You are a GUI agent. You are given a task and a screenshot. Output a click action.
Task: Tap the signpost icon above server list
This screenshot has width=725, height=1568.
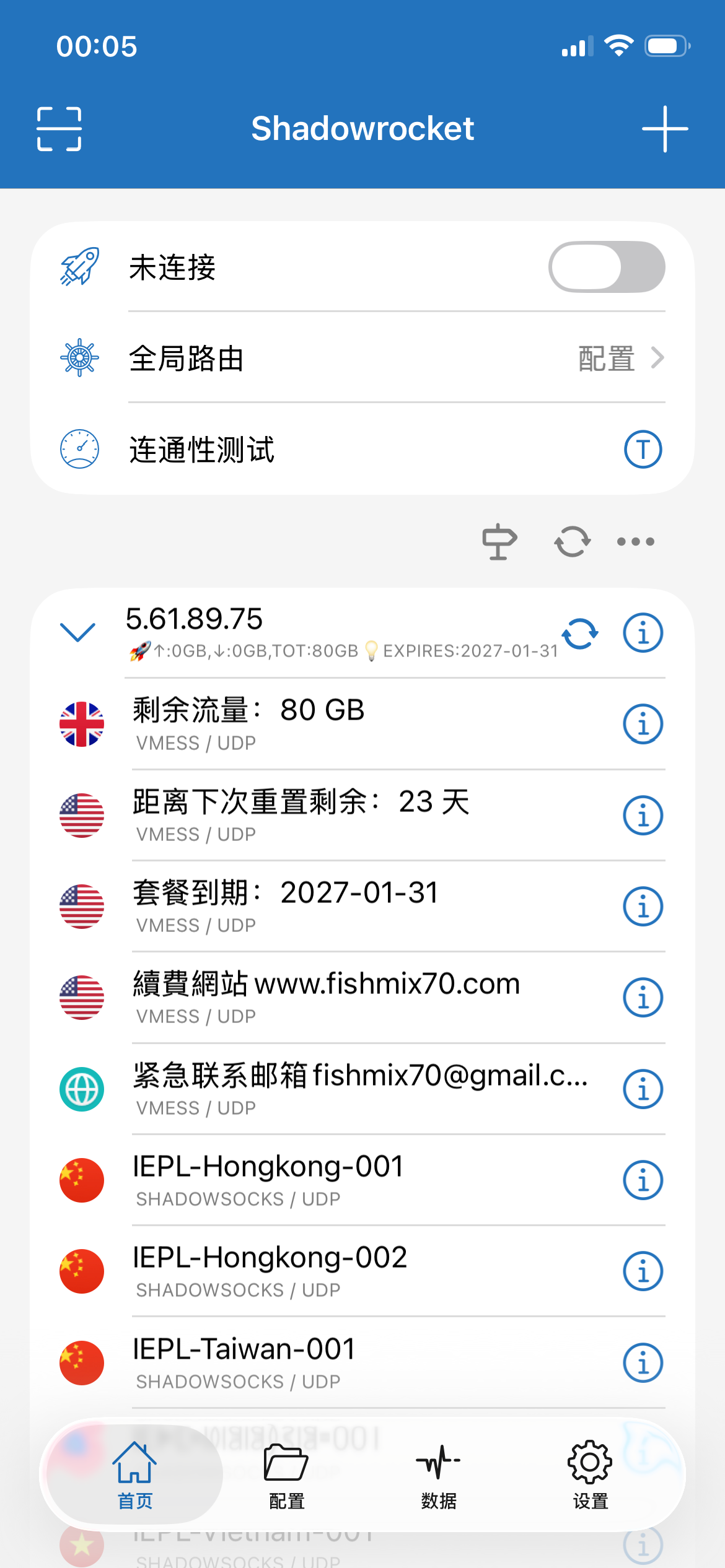(499, 542)
